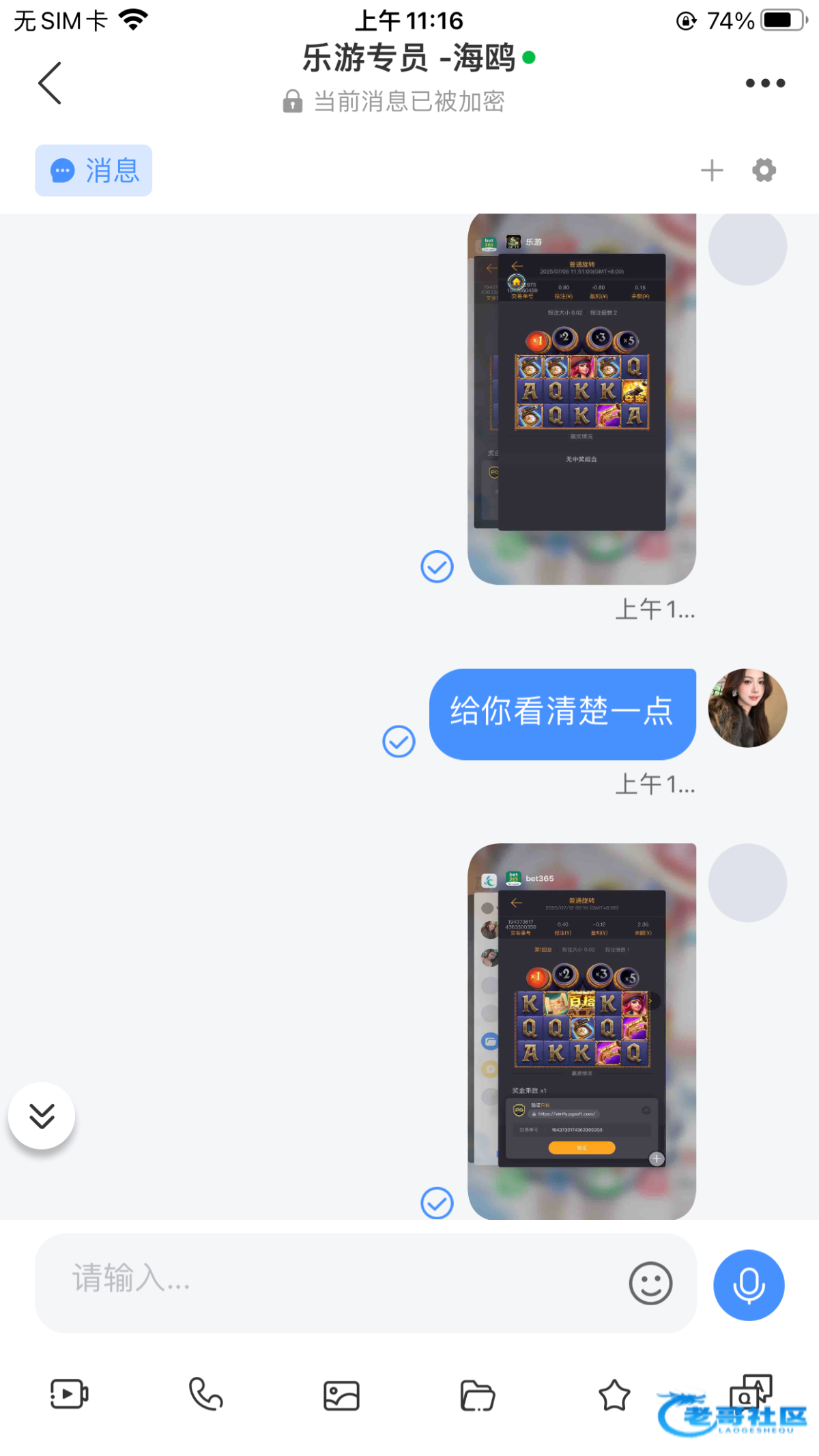Image resolution: width=819 pixels, height=1456 pixels.
Task: Select the 消息 tab
Action: coord(94,171)
